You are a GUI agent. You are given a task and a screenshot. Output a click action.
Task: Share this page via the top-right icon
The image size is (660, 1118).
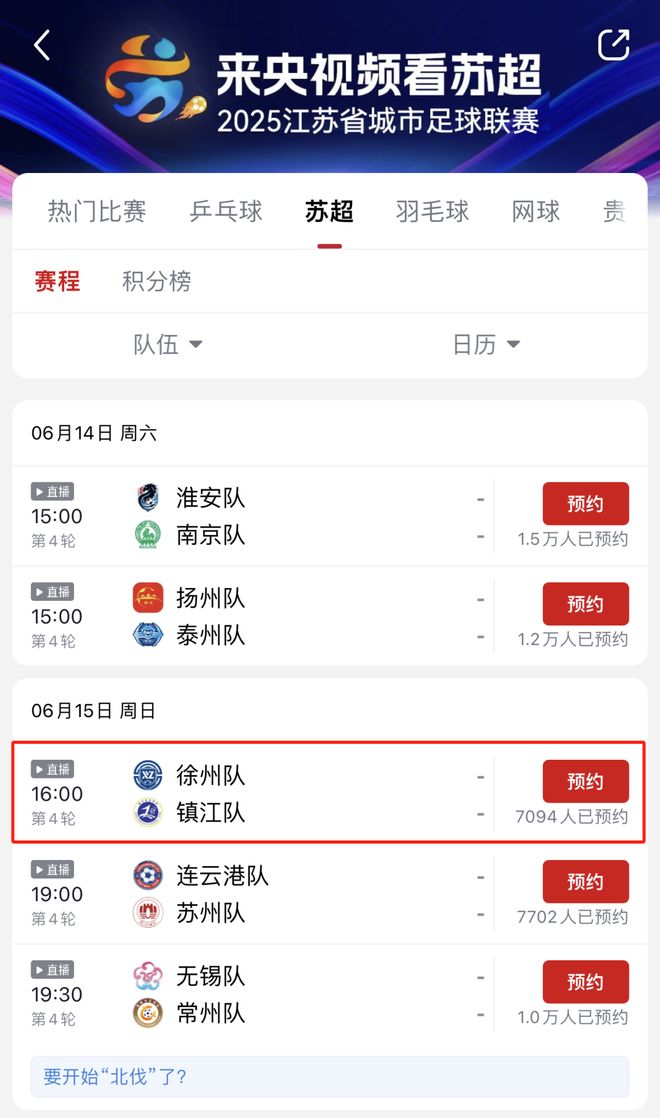613,45
